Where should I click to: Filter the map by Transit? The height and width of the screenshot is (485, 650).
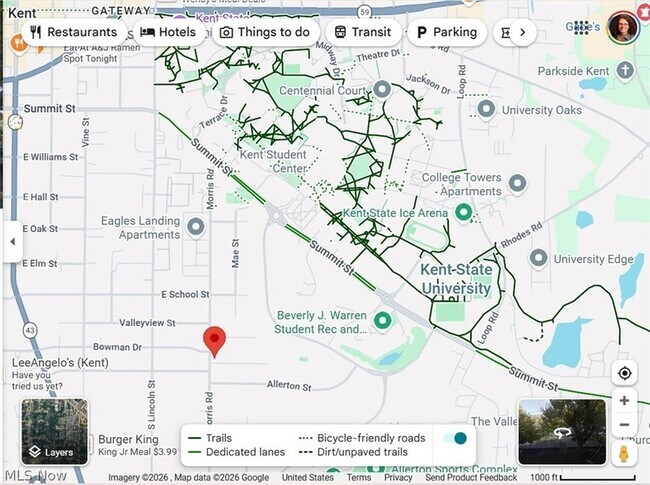click(x=362, y=32)
